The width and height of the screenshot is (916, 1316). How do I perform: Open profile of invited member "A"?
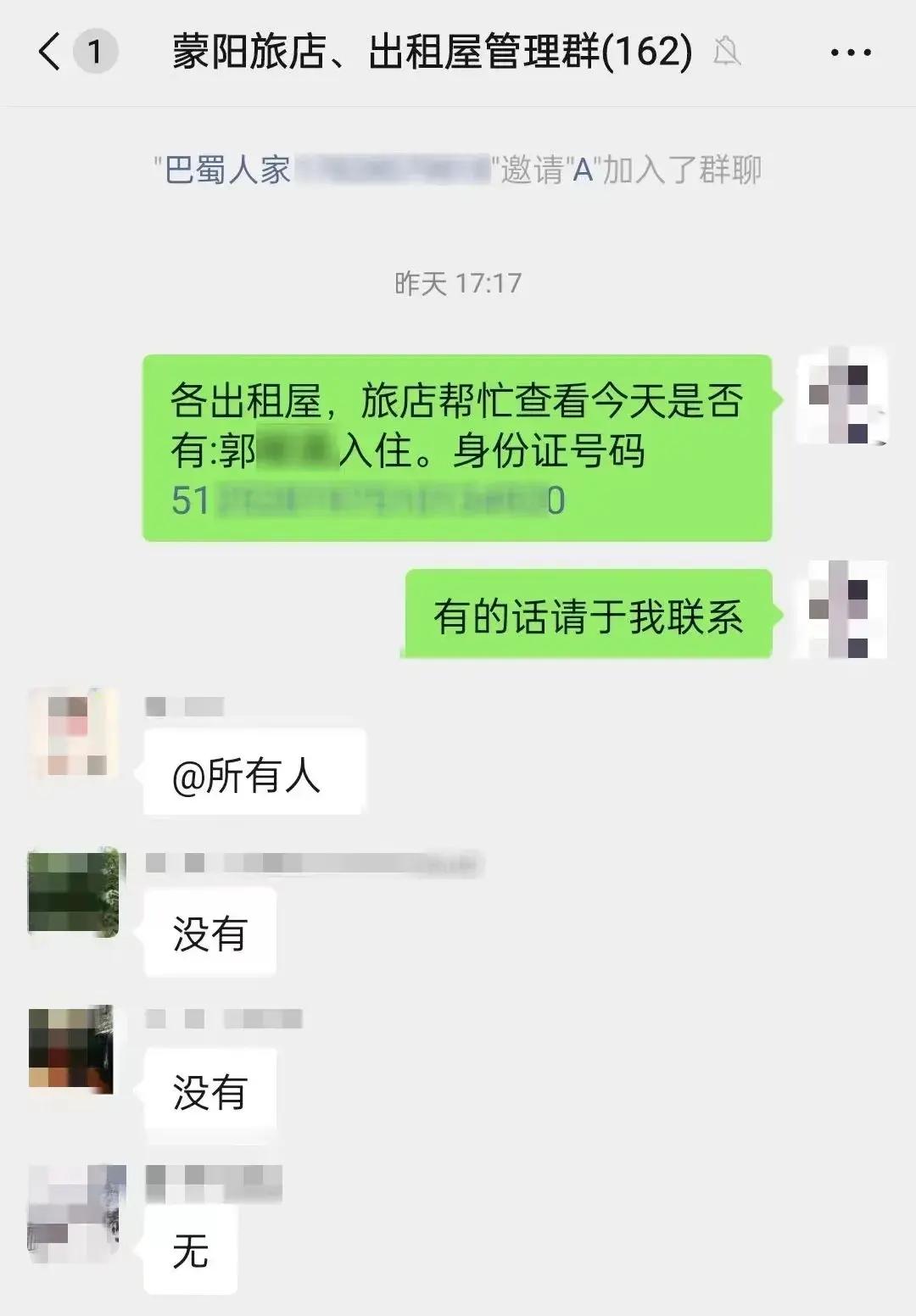point(583,170)
